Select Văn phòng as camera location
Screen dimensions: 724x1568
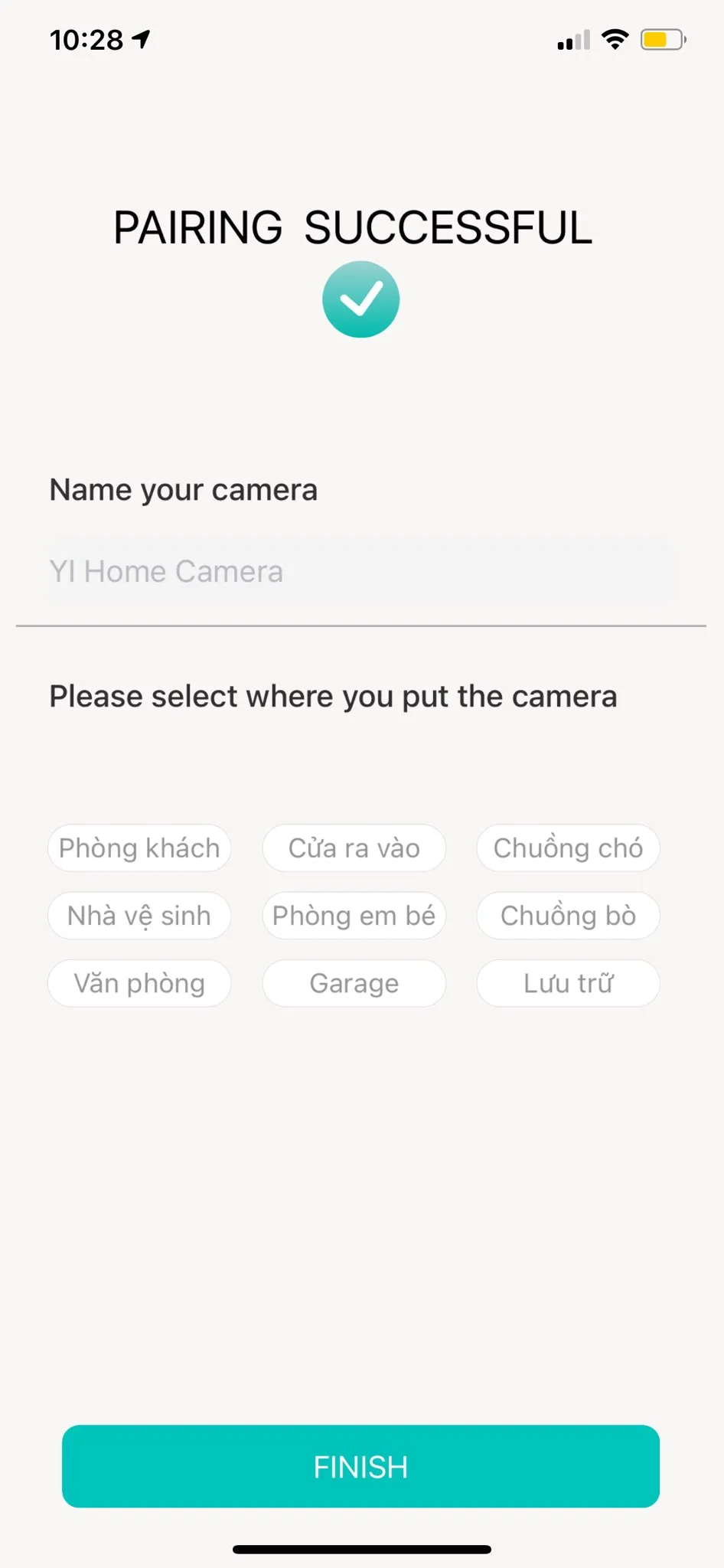[x=139, y=983]
